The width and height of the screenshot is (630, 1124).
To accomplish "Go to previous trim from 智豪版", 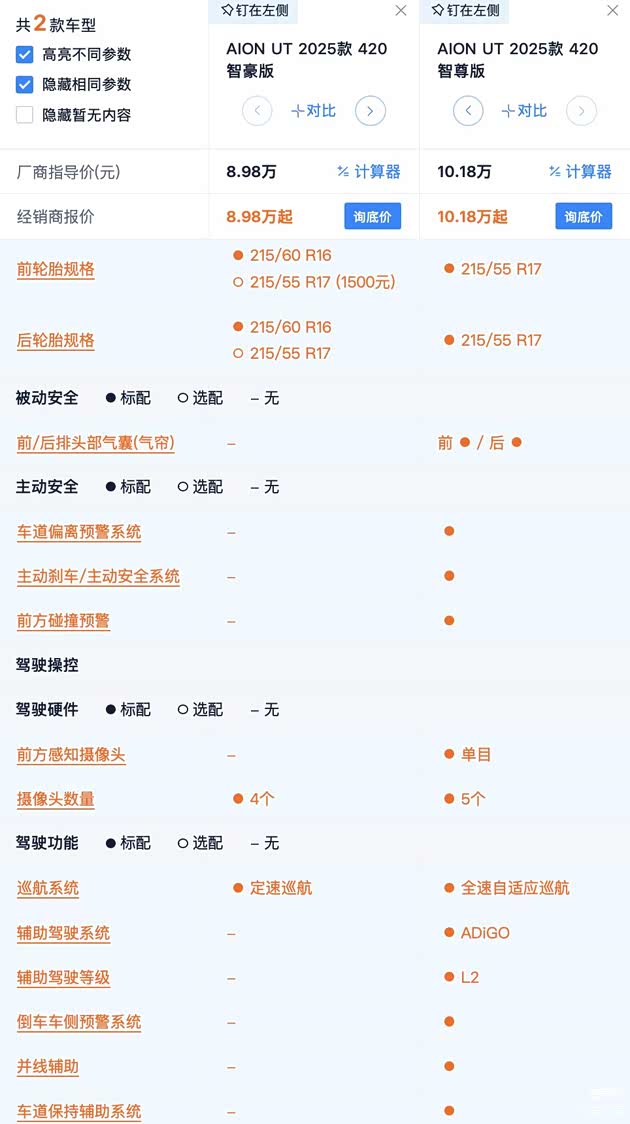I will point(257,111).
